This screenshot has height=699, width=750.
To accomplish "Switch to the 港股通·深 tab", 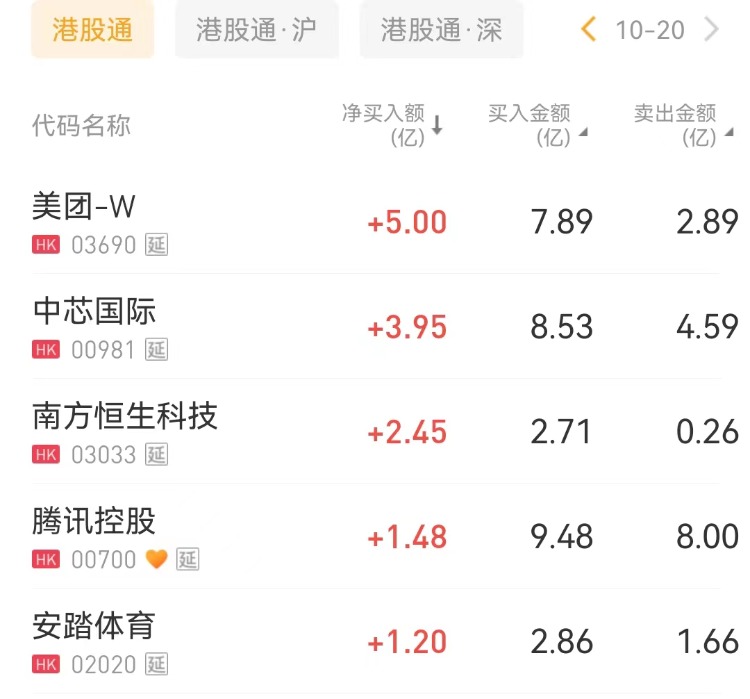I will 441,30.
